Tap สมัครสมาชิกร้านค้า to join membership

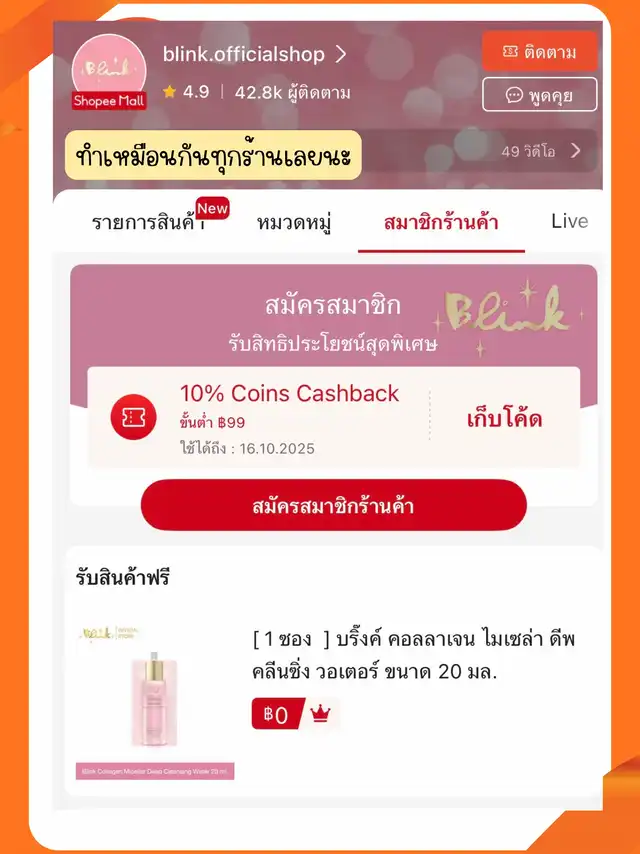[333, 505]
